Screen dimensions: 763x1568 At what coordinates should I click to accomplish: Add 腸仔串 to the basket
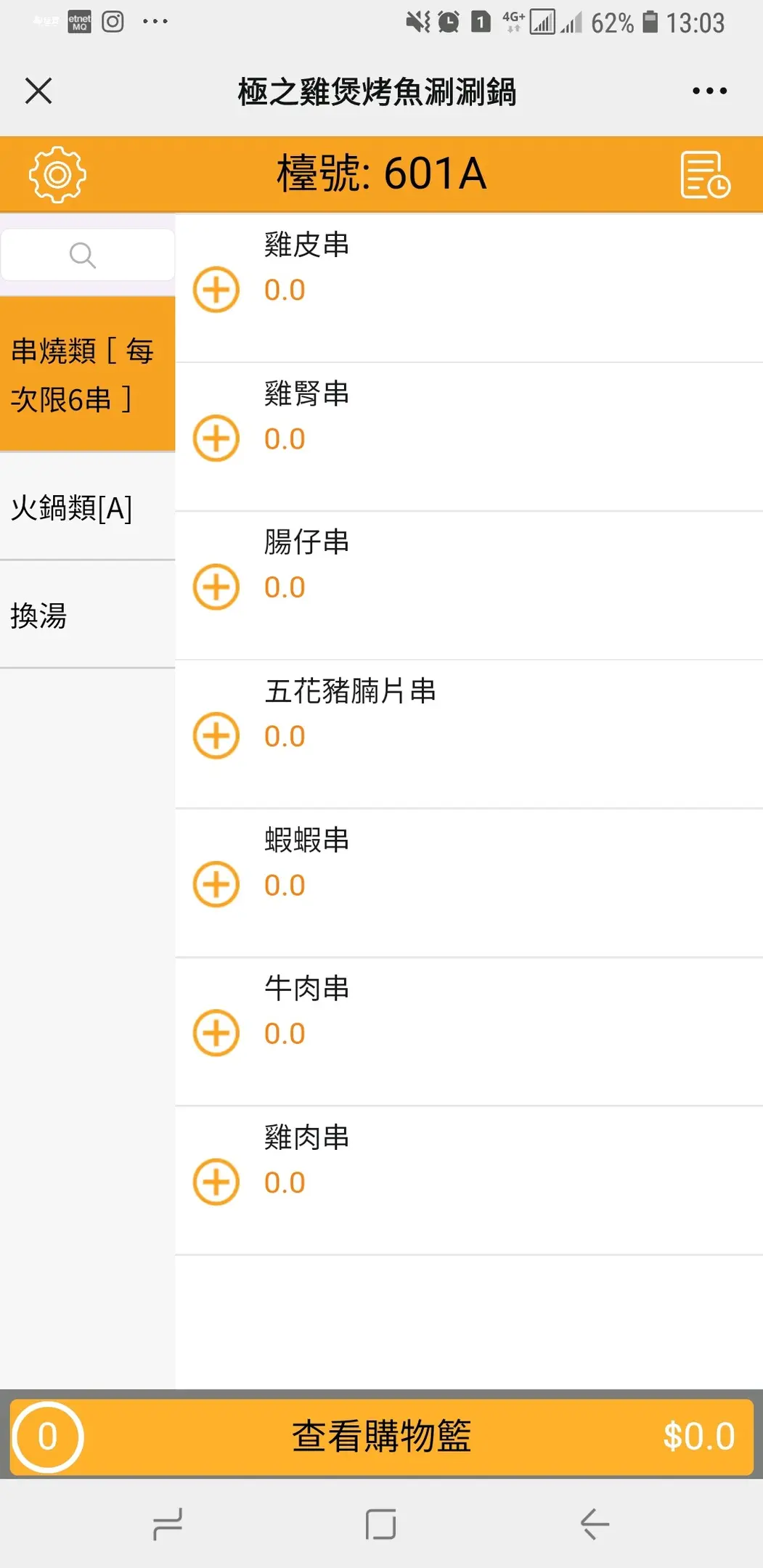[x=216, y=587]
